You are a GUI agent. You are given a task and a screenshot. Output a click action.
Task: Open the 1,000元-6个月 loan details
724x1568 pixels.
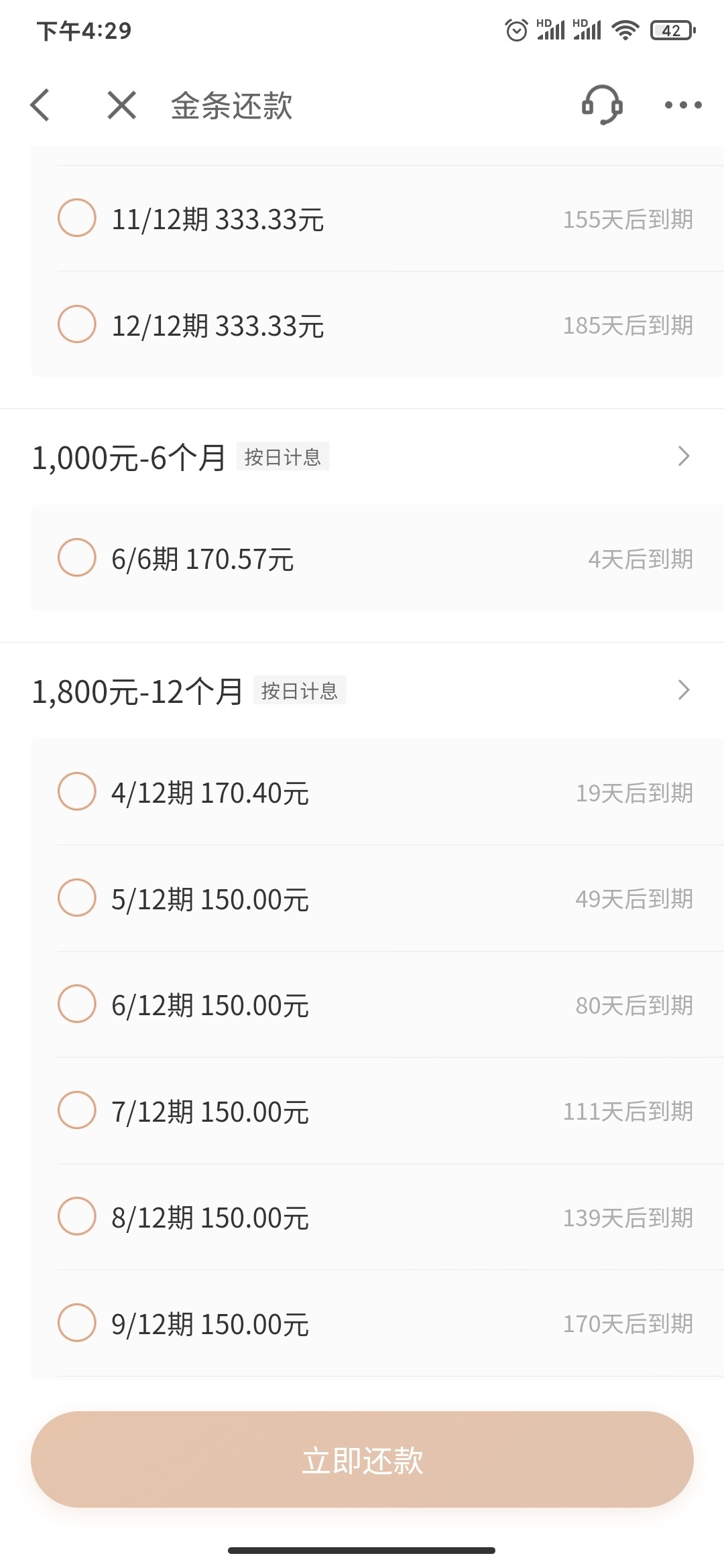[x=362, y=457]
